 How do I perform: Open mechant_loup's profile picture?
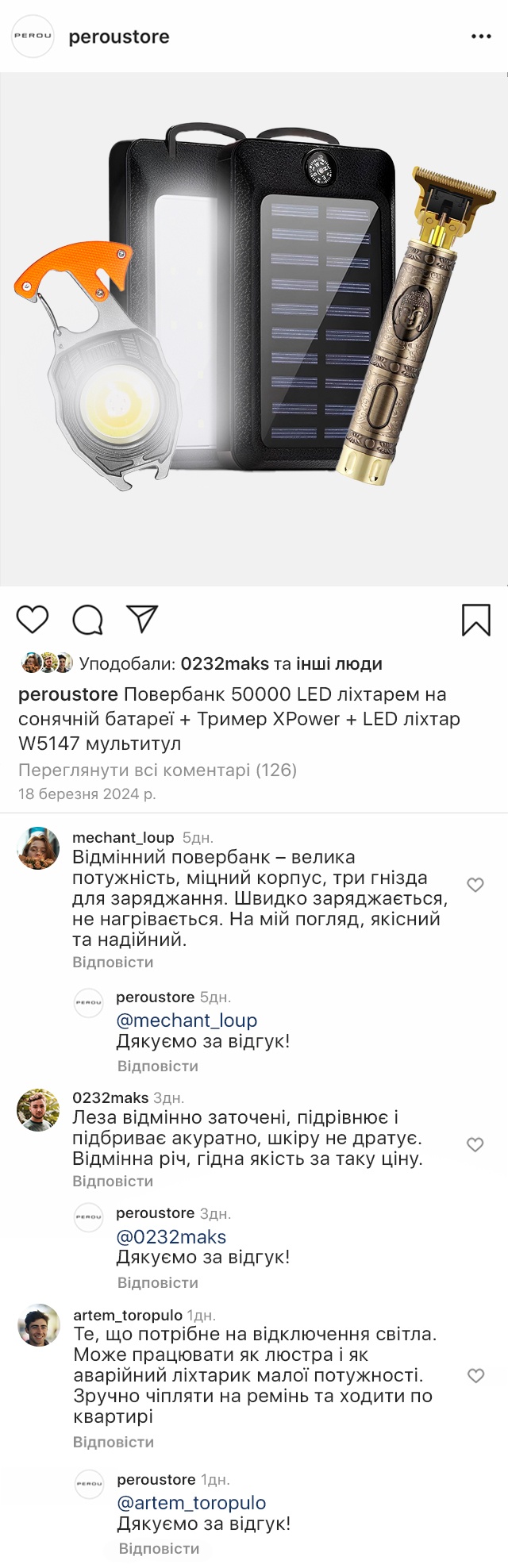[38, 848]
